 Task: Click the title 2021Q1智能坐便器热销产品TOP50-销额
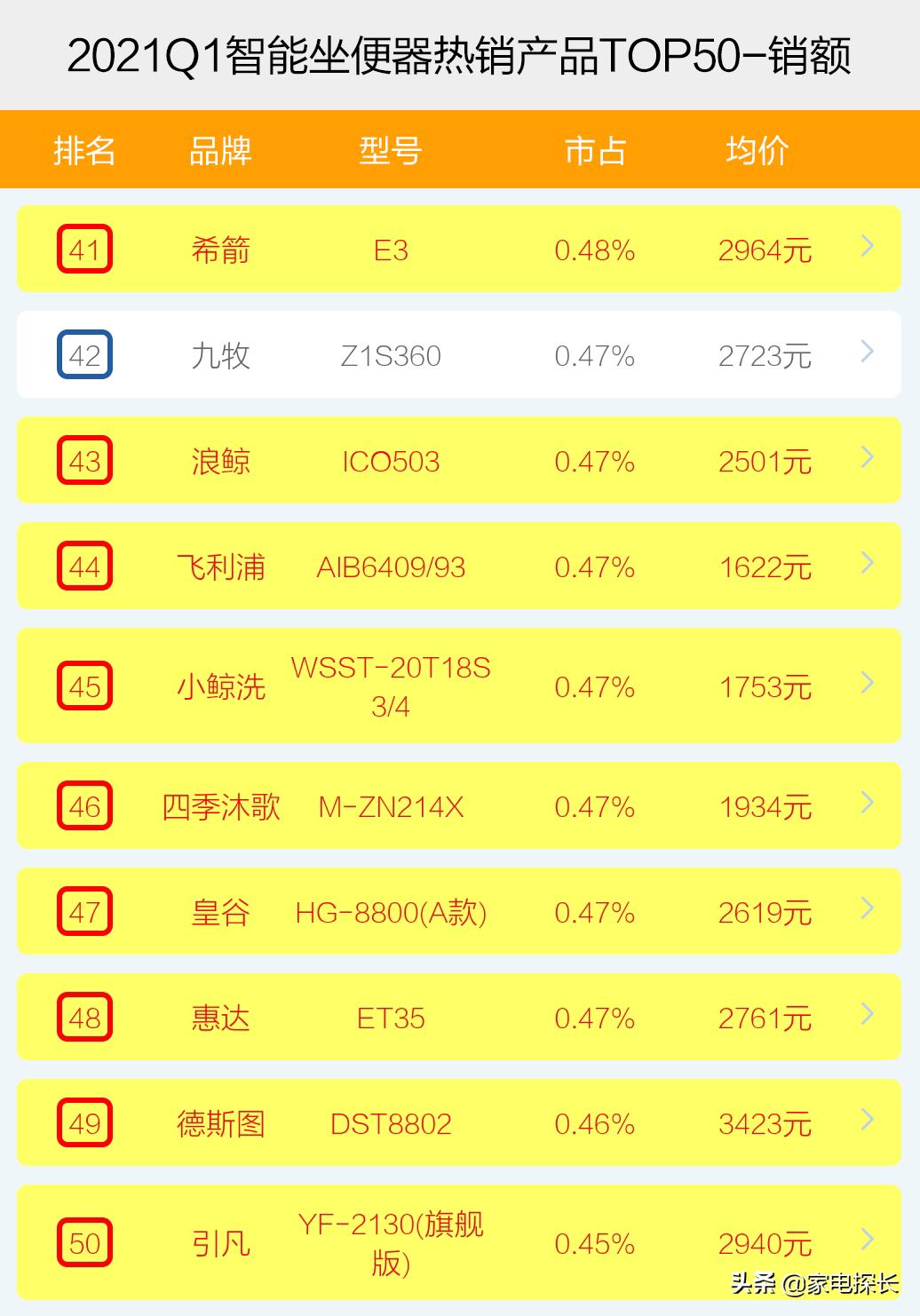click(460, 55)
